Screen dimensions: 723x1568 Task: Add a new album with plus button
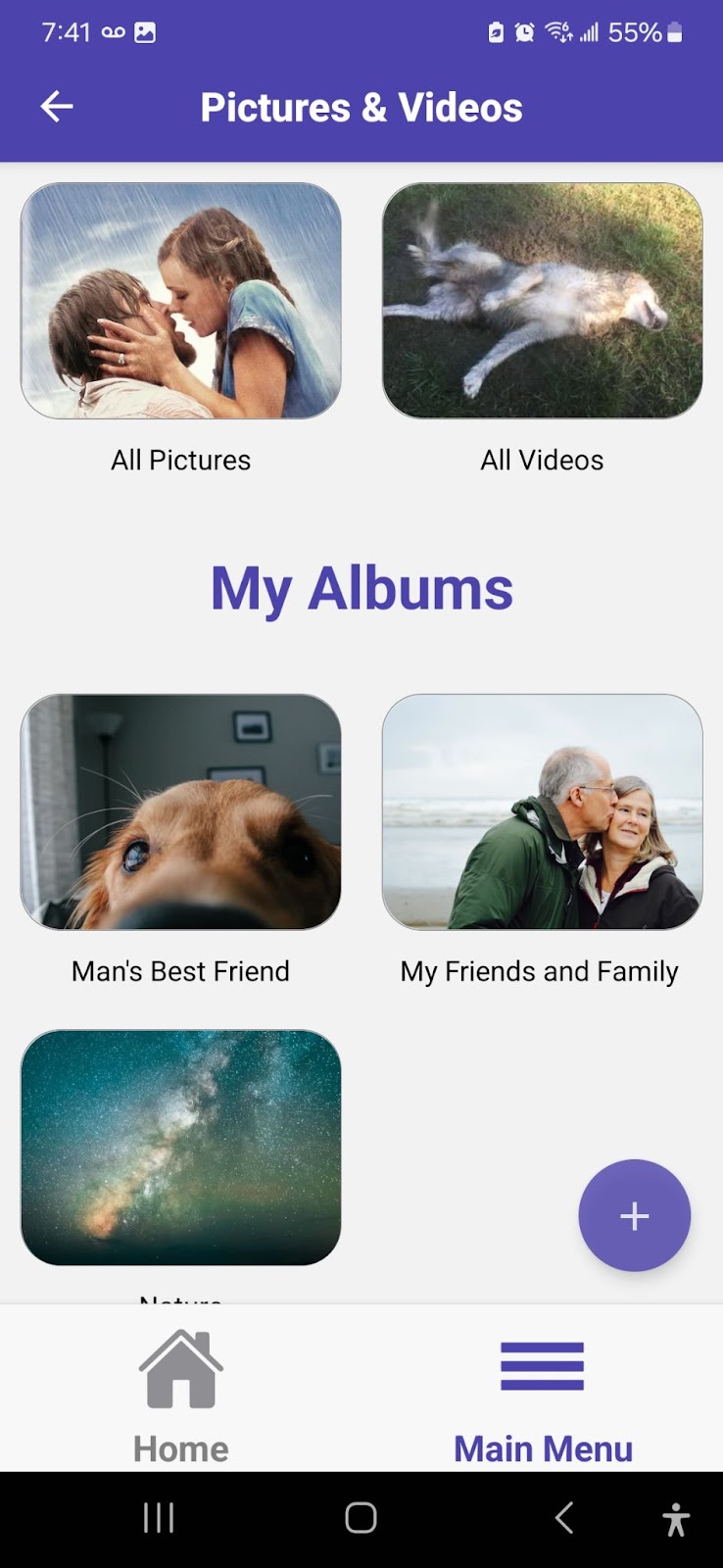coord(634,1215)
